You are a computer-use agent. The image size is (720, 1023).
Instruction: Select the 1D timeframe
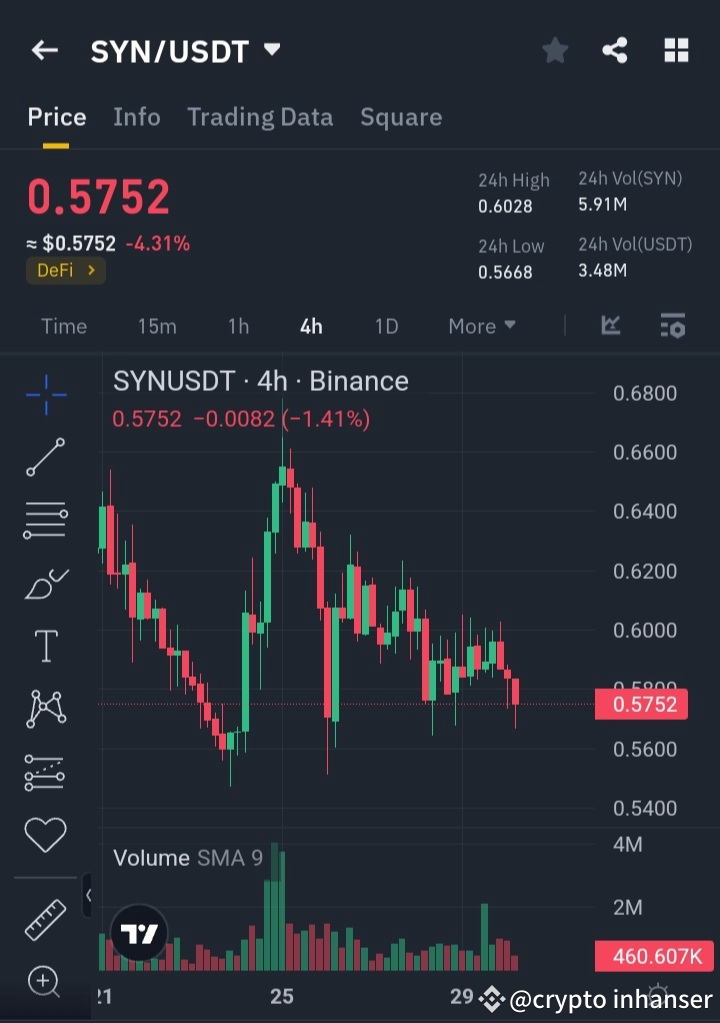[386, 325]
